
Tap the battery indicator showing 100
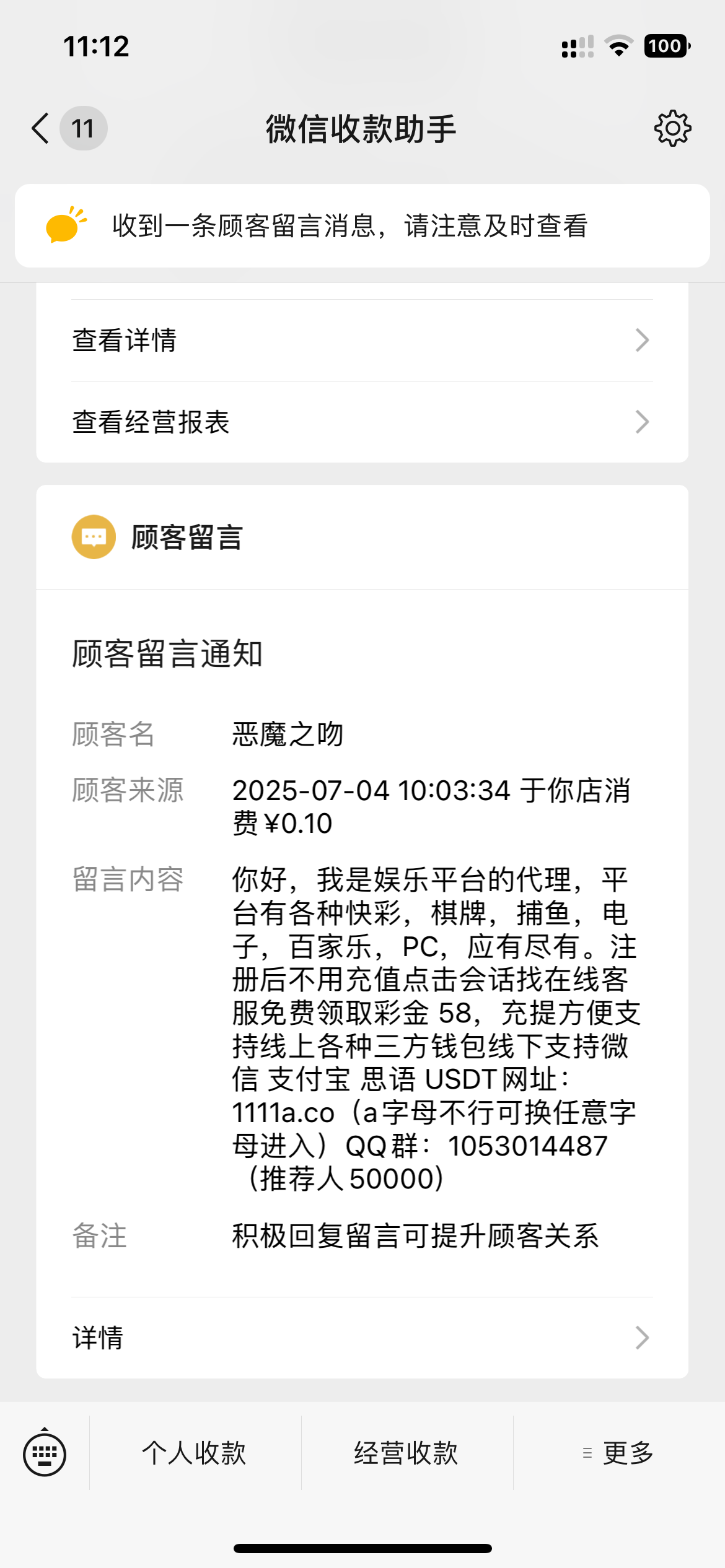(667, 45)
